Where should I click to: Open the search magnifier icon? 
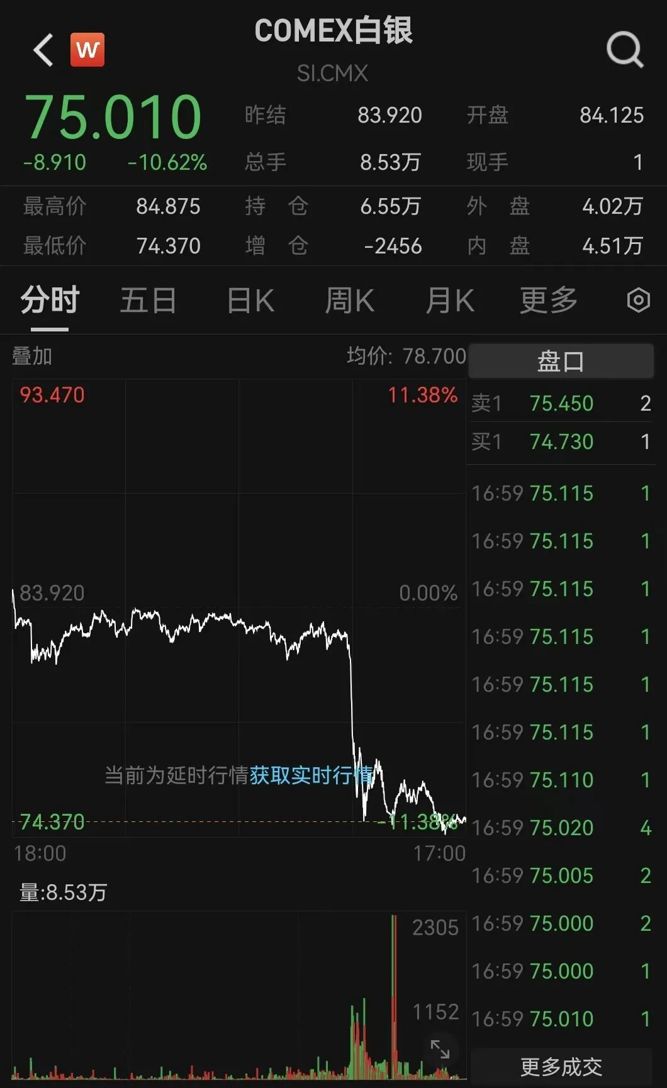625,50
